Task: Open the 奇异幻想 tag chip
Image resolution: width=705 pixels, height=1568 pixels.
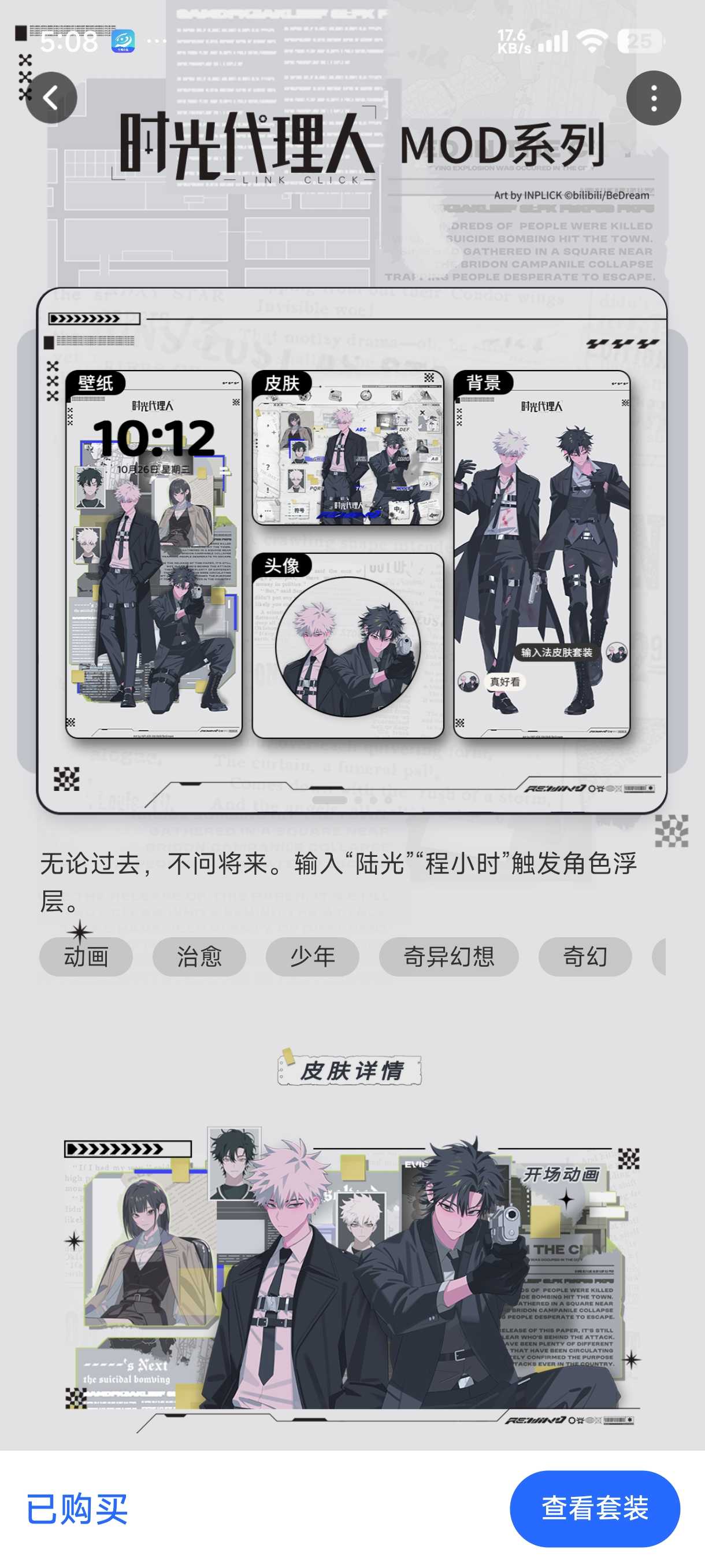Action: (448, 956)
